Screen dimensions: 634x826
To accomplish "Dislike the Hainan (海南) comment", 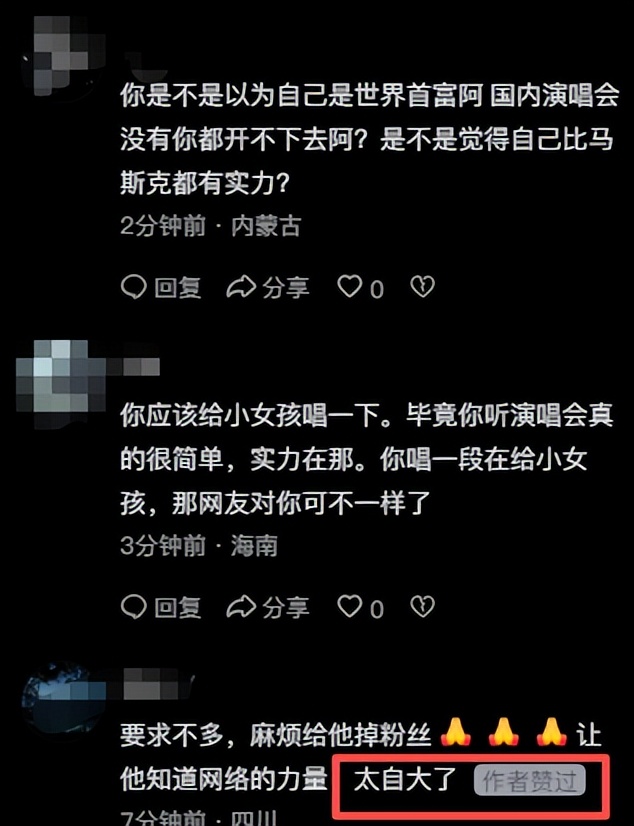I will click(x=424, y=606).
